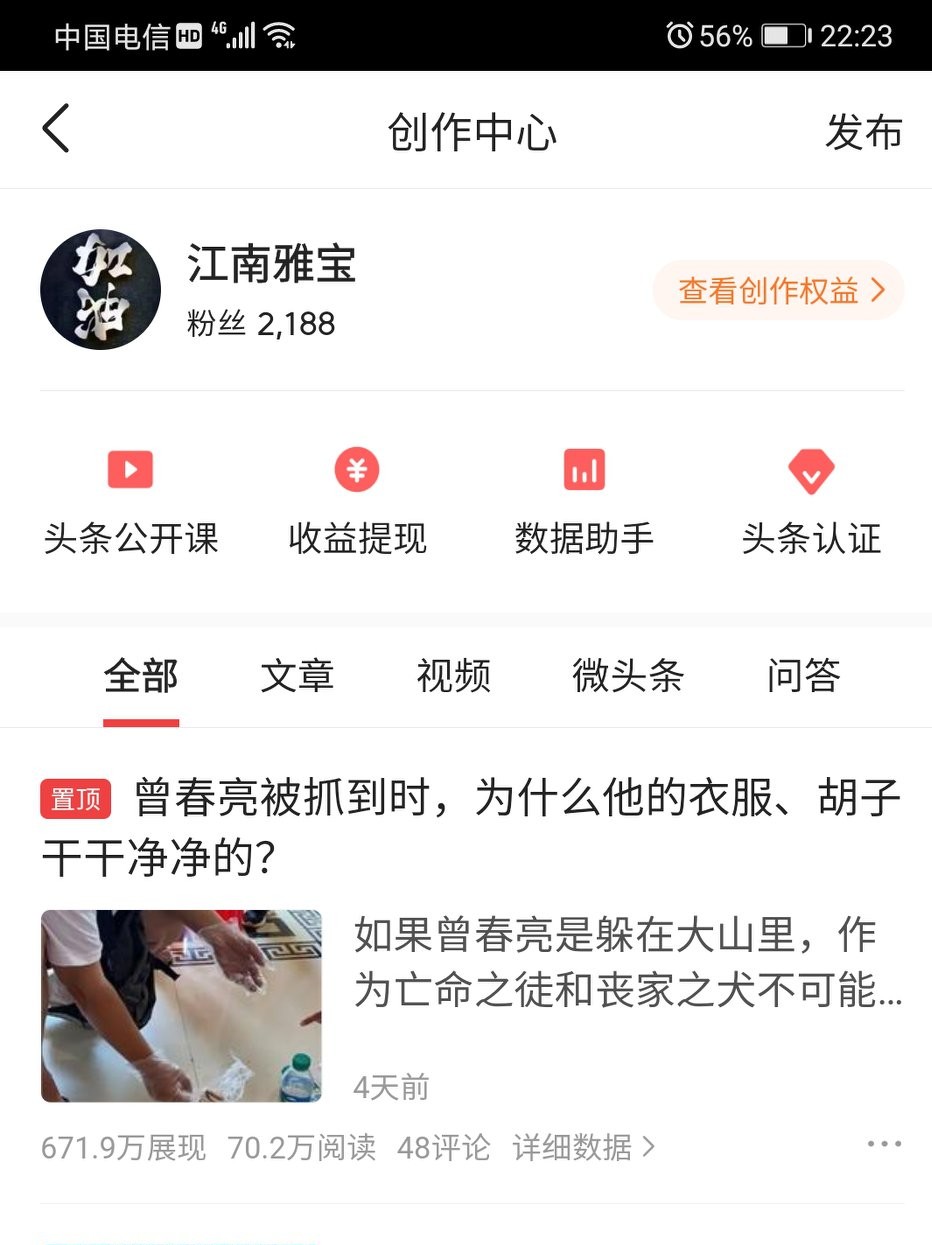Image resolution: width=932 pixels, height=1245 pixels.
Task: Open the 头条公开课 play icon
Action: pyautogui.click(x=130, y=468)
